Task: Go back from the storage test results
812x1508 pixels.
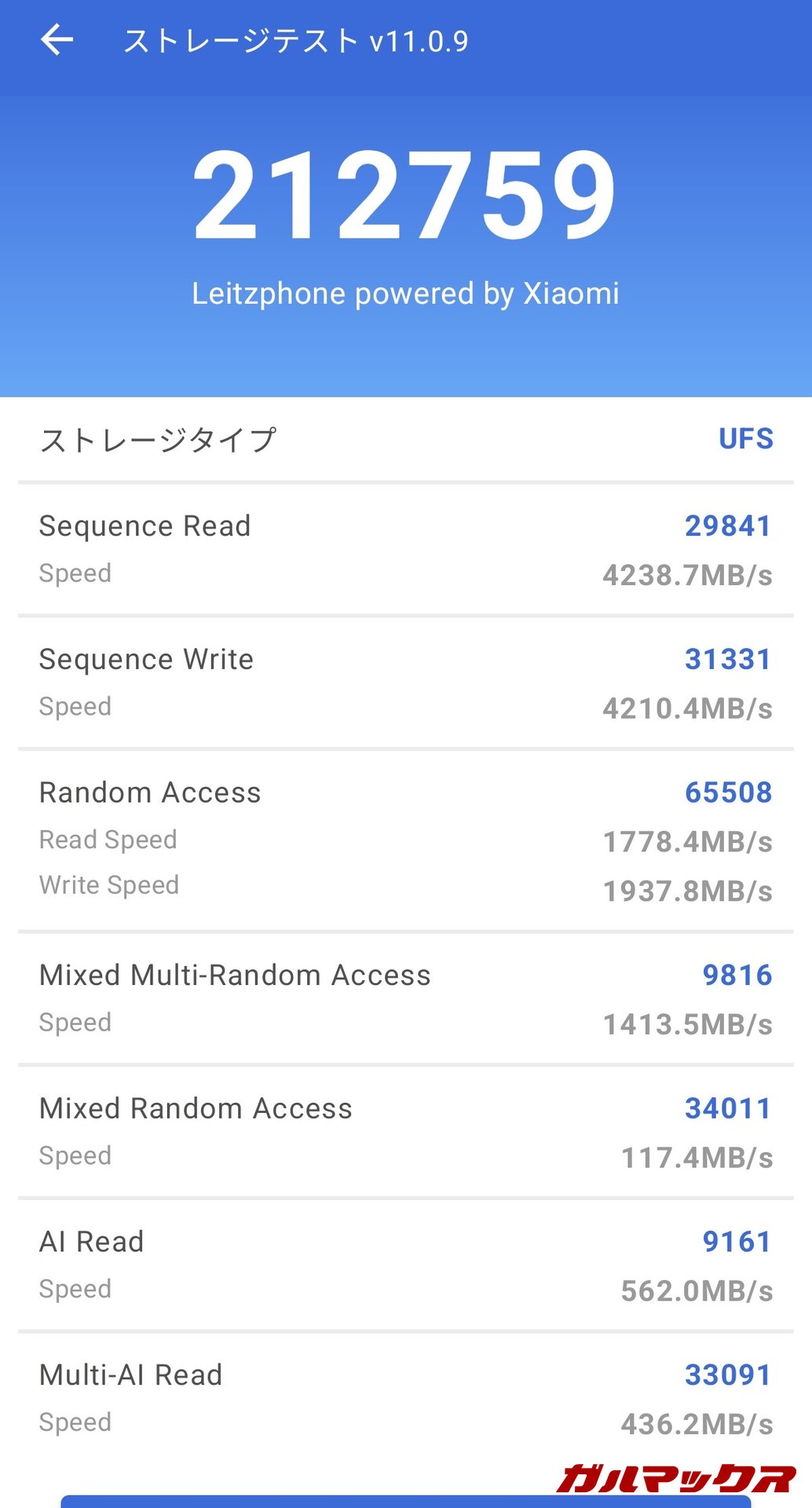Action: click(57, 39)
